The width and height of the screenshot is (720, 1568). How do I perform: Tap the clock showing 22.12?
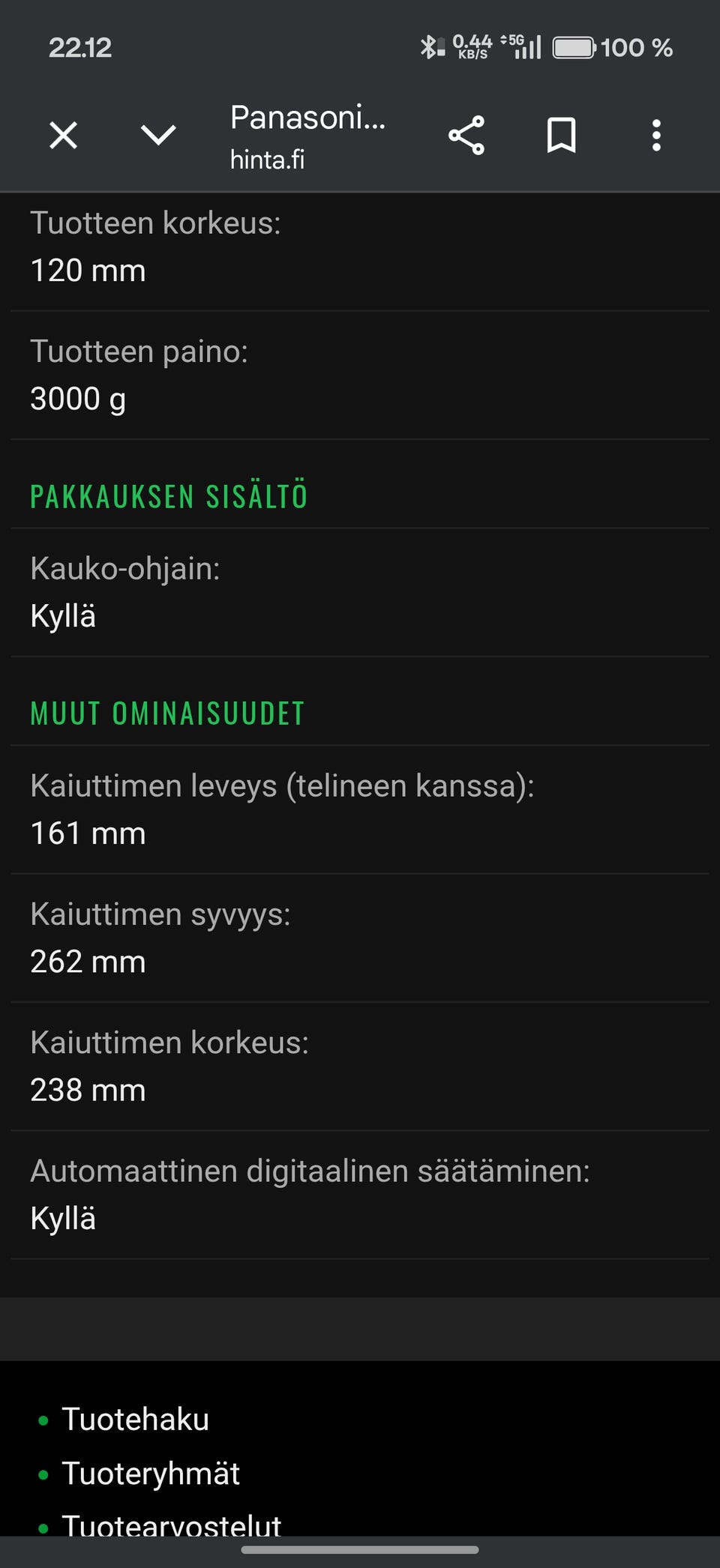point(81,48)
